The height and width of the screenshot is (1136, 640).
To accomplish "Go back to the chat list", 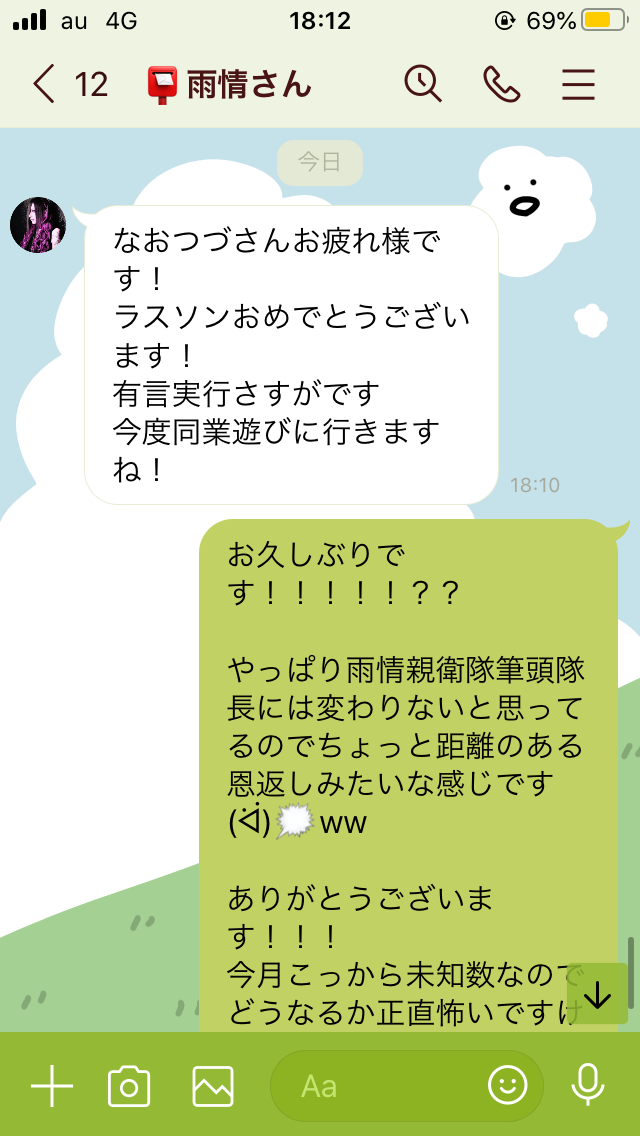I will pyautogui.click(x=44, y=85).
